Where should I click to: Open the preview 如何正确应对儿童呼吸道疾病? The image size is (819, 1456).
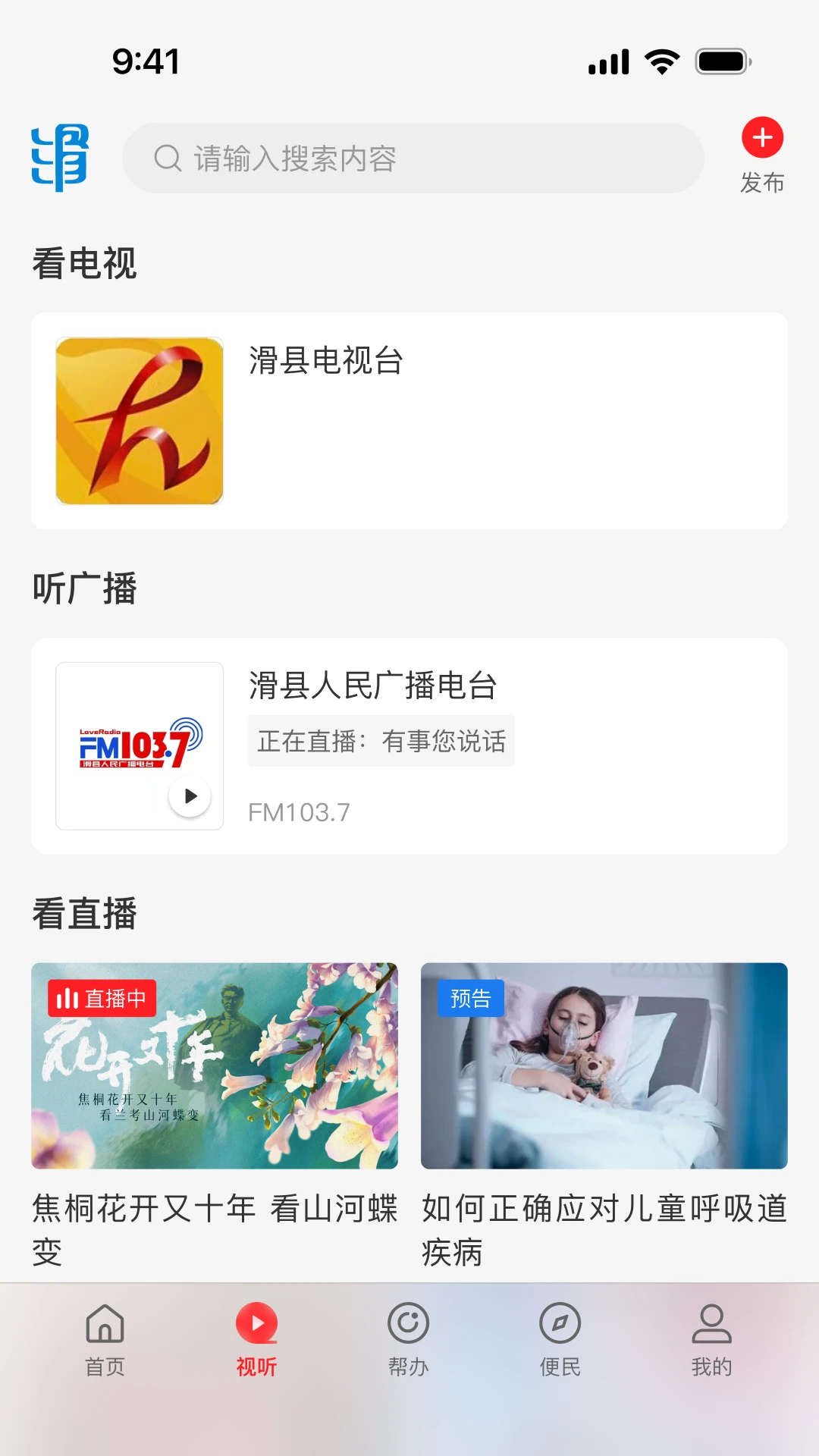coord(604,1065)
